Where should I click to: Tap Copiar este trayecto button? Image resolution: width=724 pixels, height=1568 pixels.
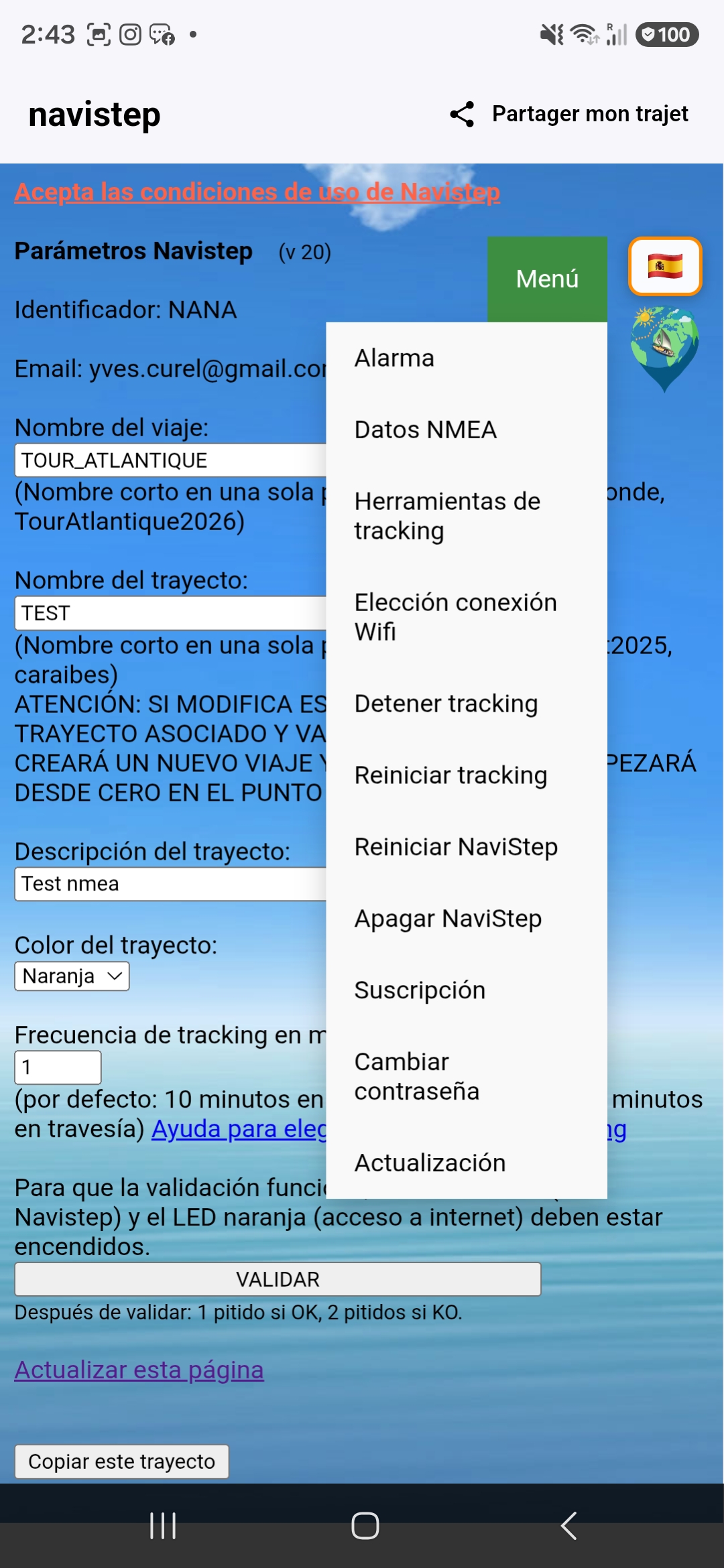(x=121, y=1461)
